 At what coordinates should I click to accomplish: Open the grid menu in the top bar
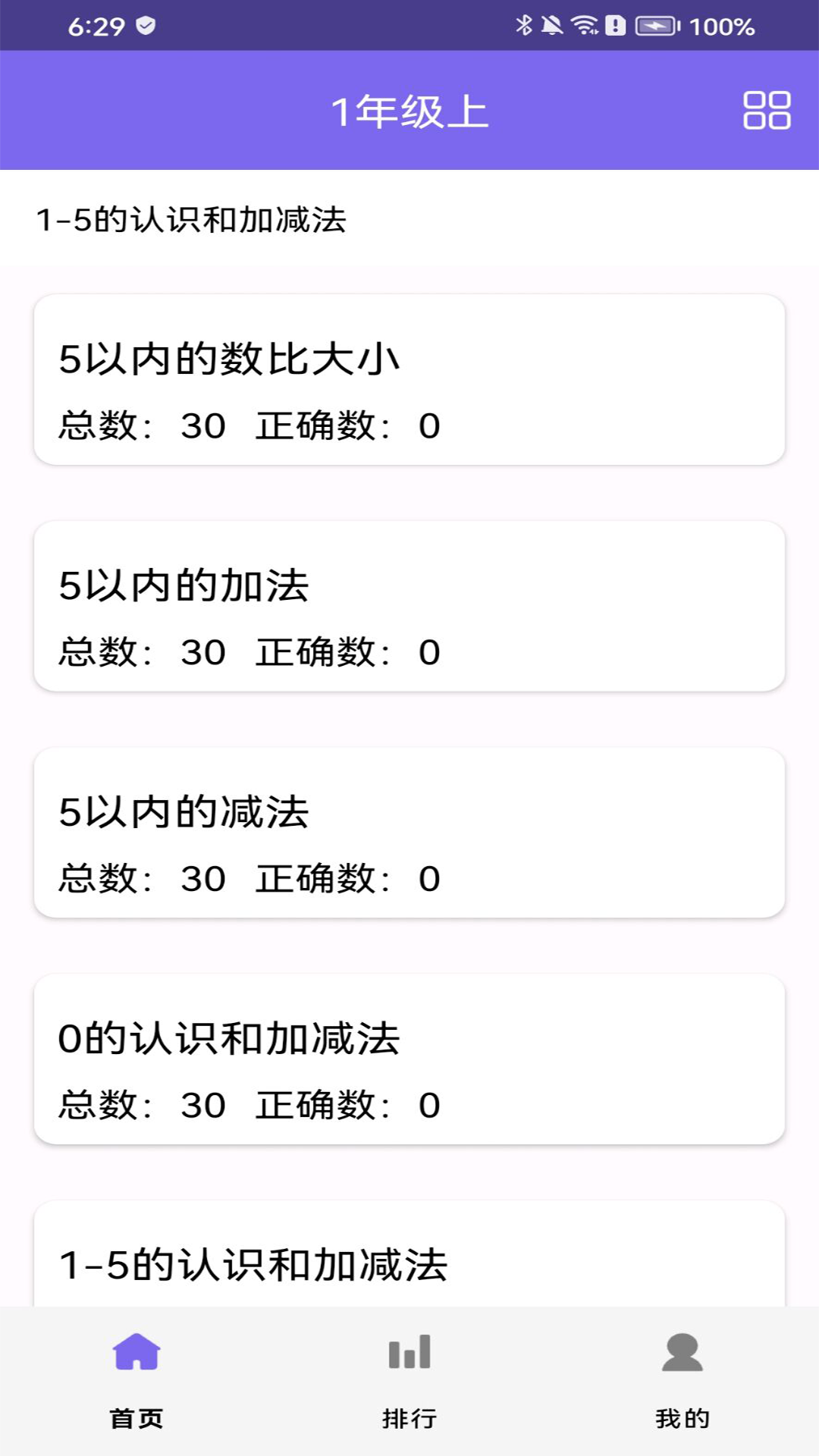(x=768, y=108)
